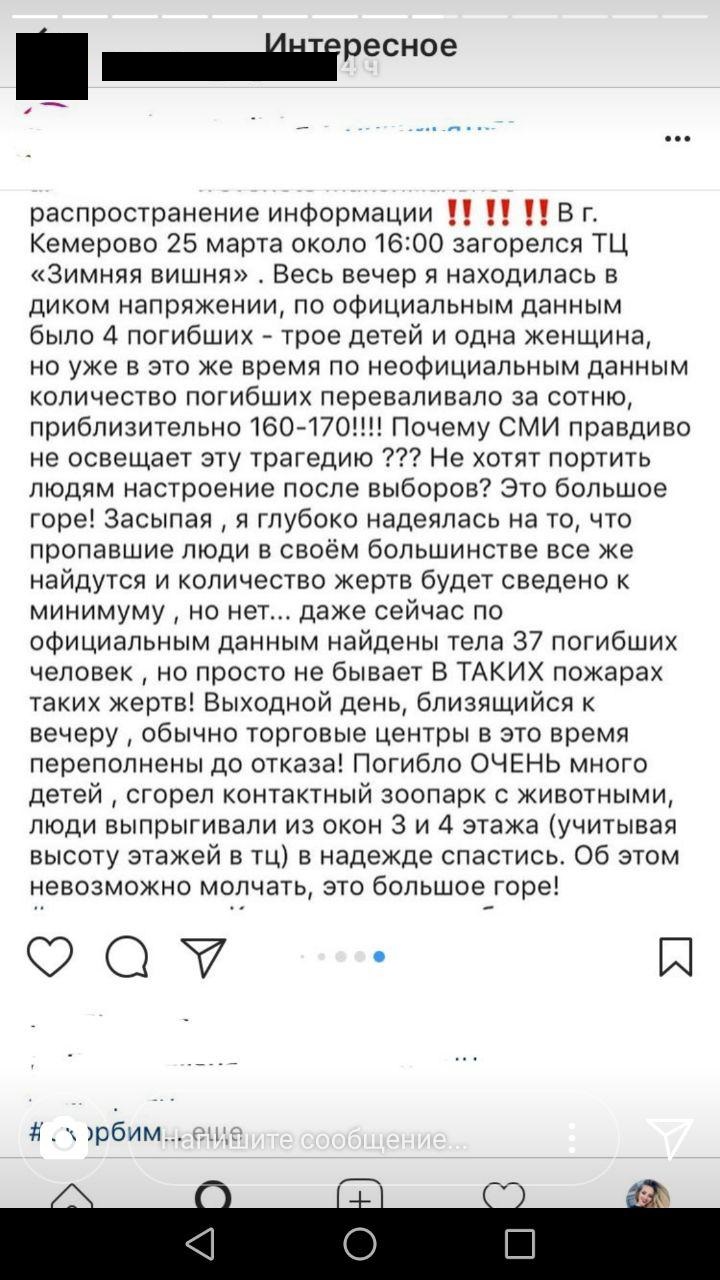Go to the system home screen
This screenshot has width=720, height=1280.
click(x=360, y=1243)
